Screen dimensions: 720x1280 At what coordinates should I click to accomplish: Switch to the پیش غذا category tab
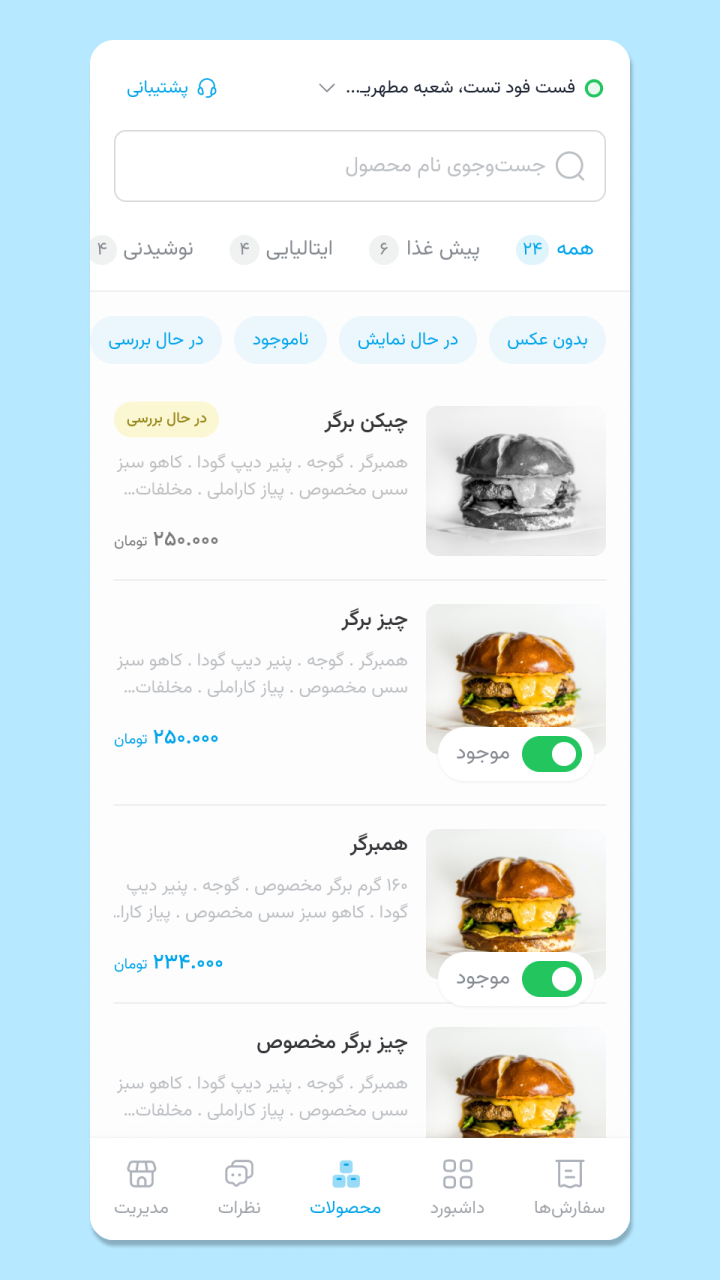point(427,249)
